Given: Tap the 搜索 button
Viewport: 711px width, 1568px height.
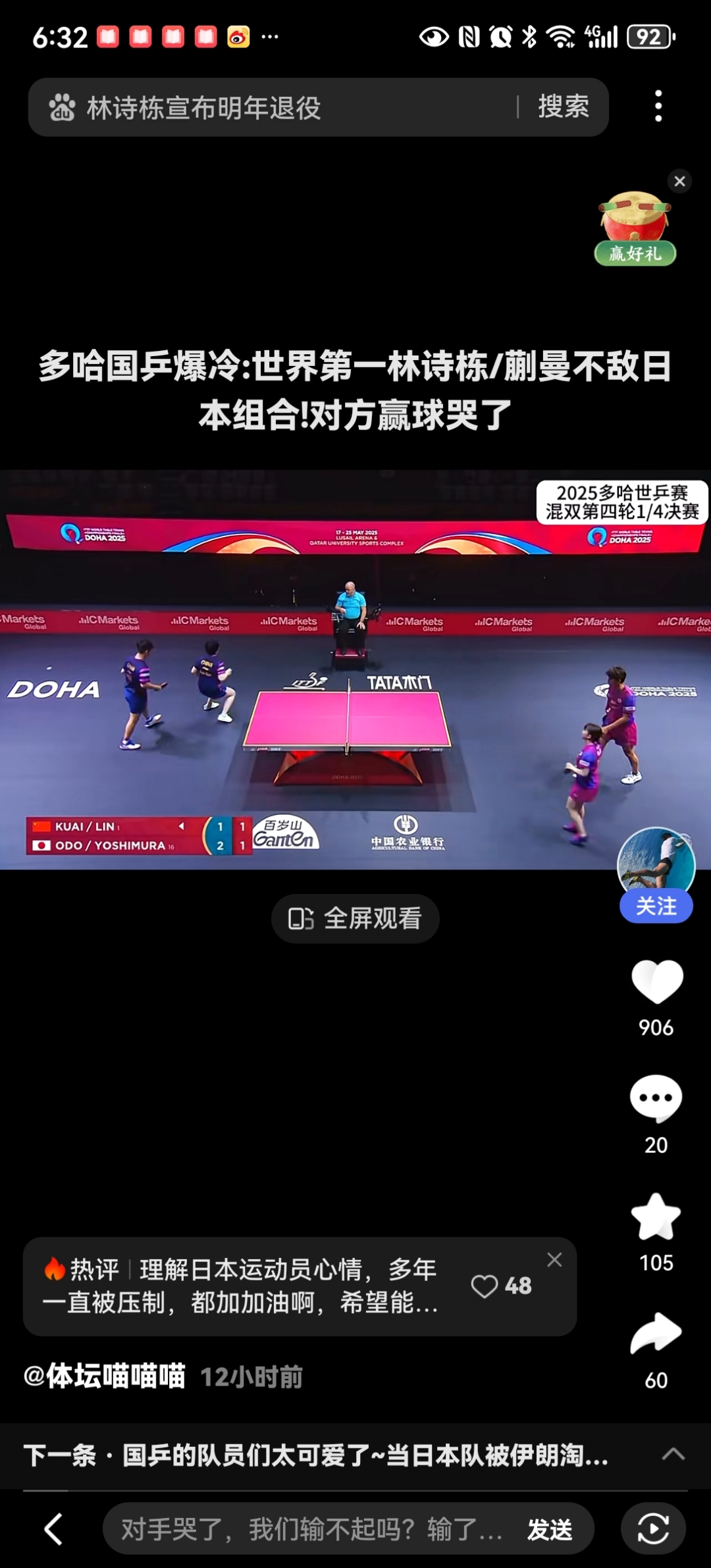Looking at the screenshot, I should [564, 107].
